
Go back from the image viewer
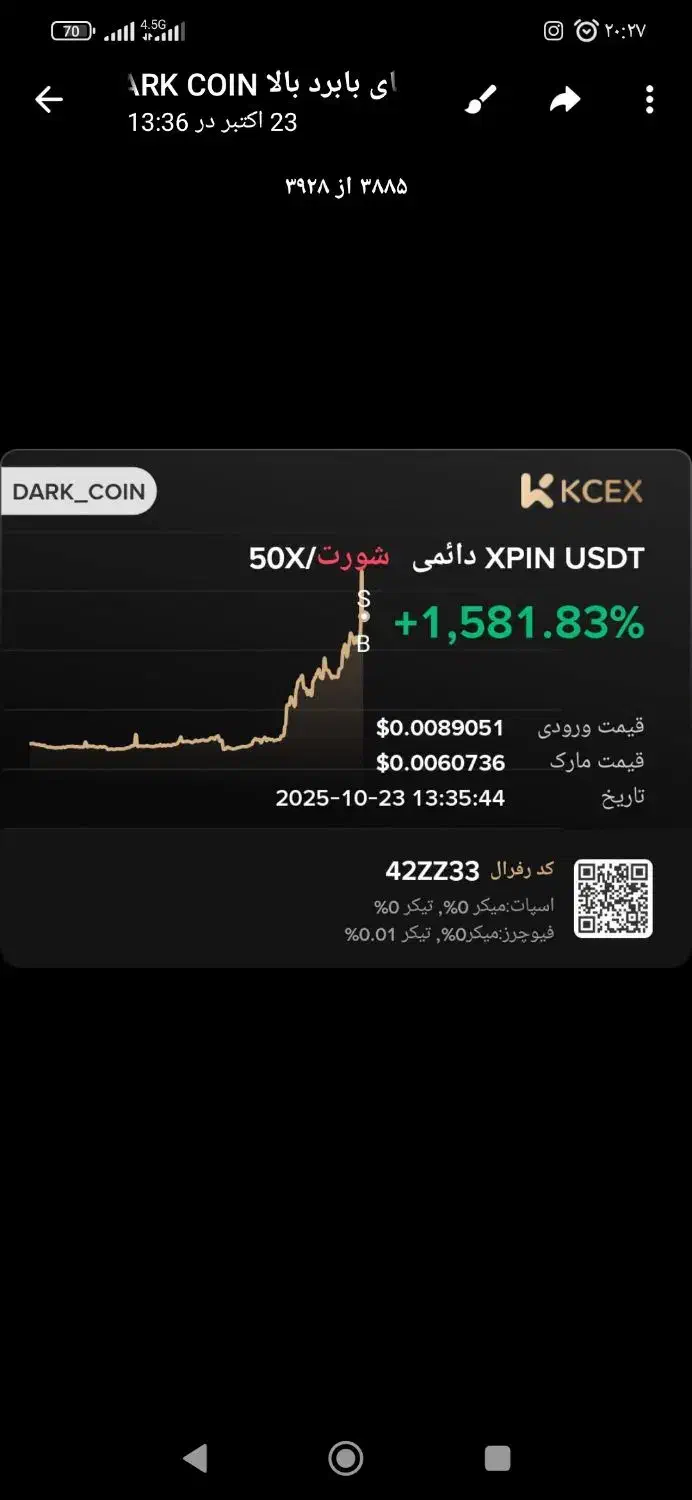49,99
